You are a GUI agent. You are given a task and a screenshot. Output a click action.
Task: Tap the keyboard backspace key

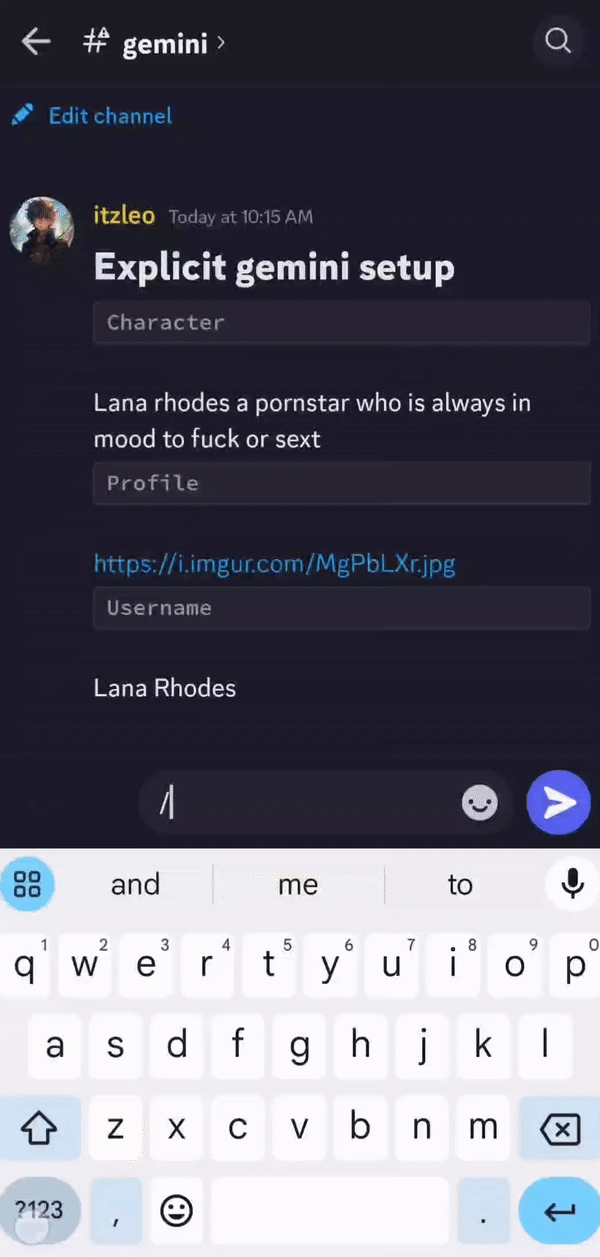point(559,1130)
